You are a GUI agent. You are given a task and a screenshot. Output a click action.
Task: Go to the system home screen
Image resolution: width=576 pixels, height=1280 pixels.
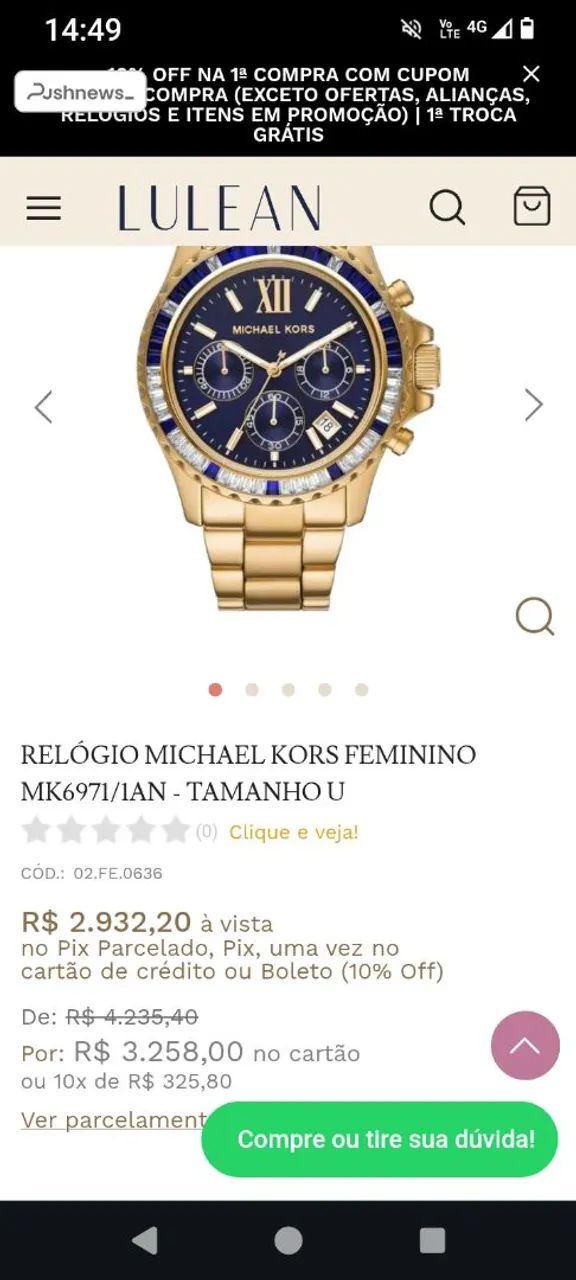[x=288, y=1240]
